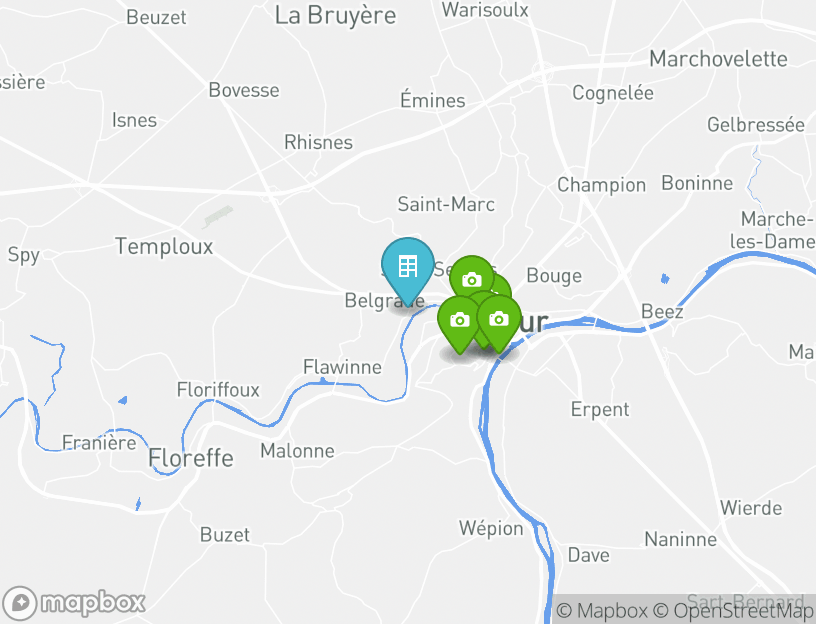The image size is (816, 624).
Task: Open the © OpenStreetMap attribution link
Action: point(733,610)
